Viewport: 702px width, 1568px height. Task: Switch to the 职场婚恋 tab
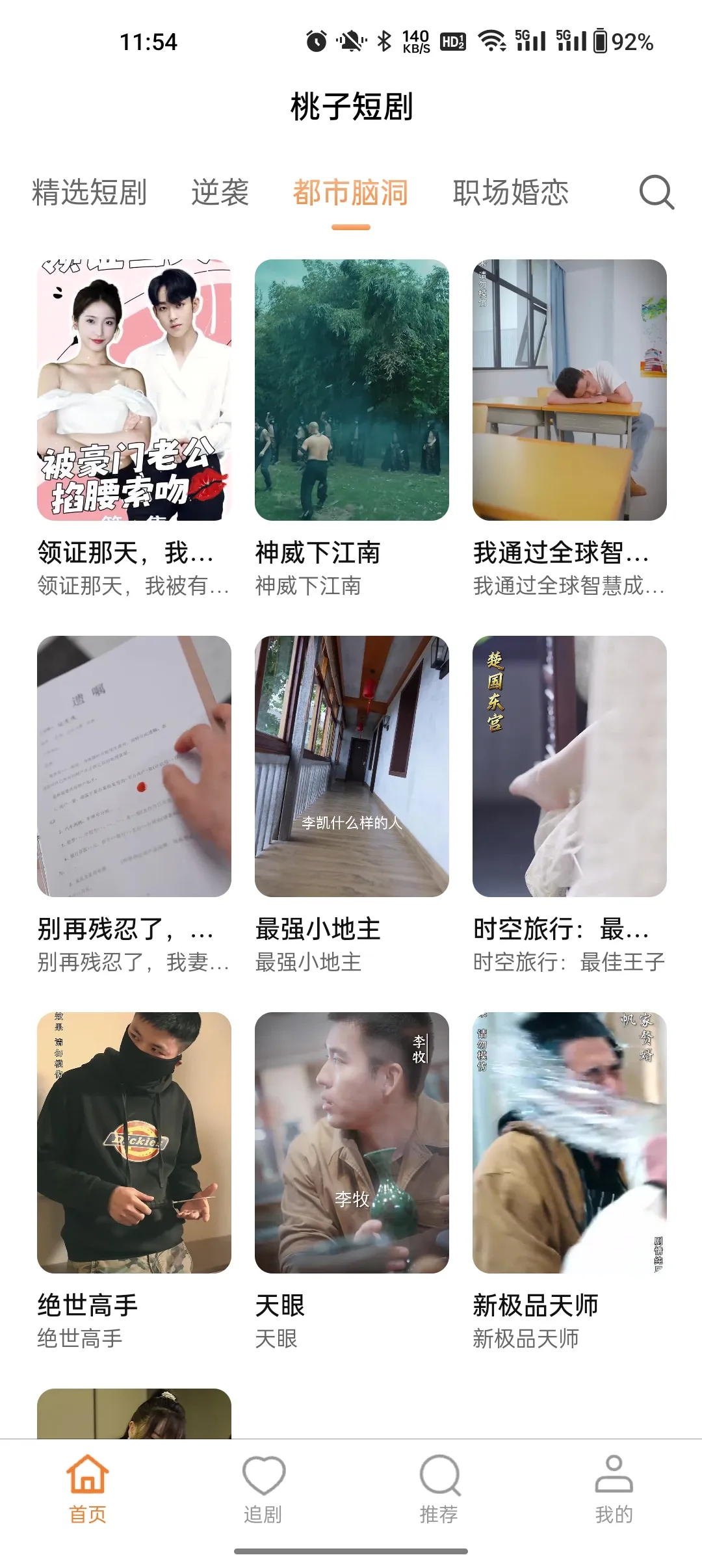click(x=510, y=192)
